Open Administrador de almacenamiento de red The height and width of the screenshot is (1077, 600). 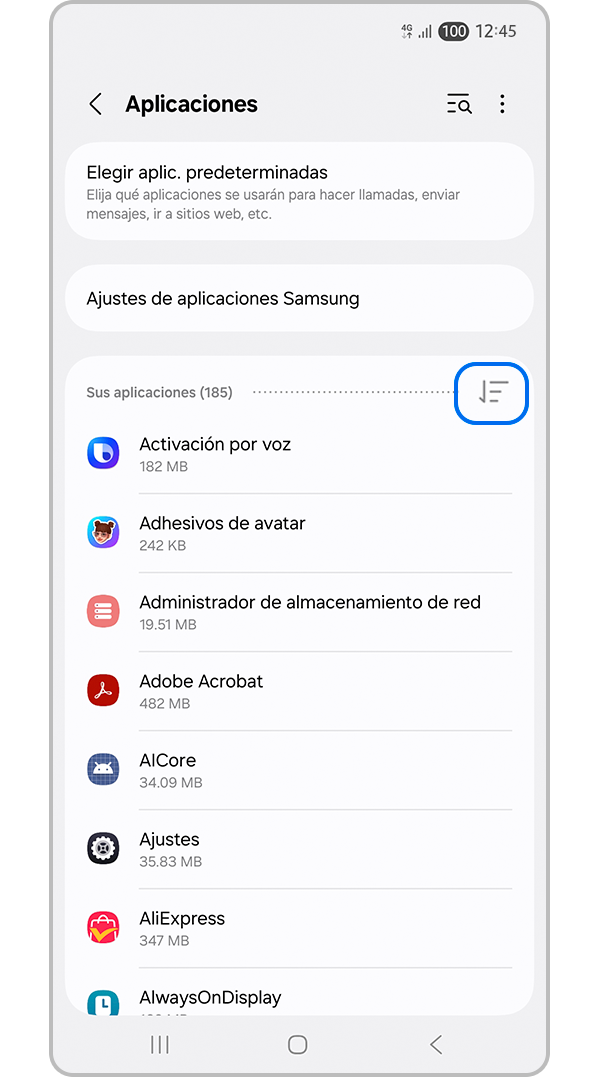point(299,612)
